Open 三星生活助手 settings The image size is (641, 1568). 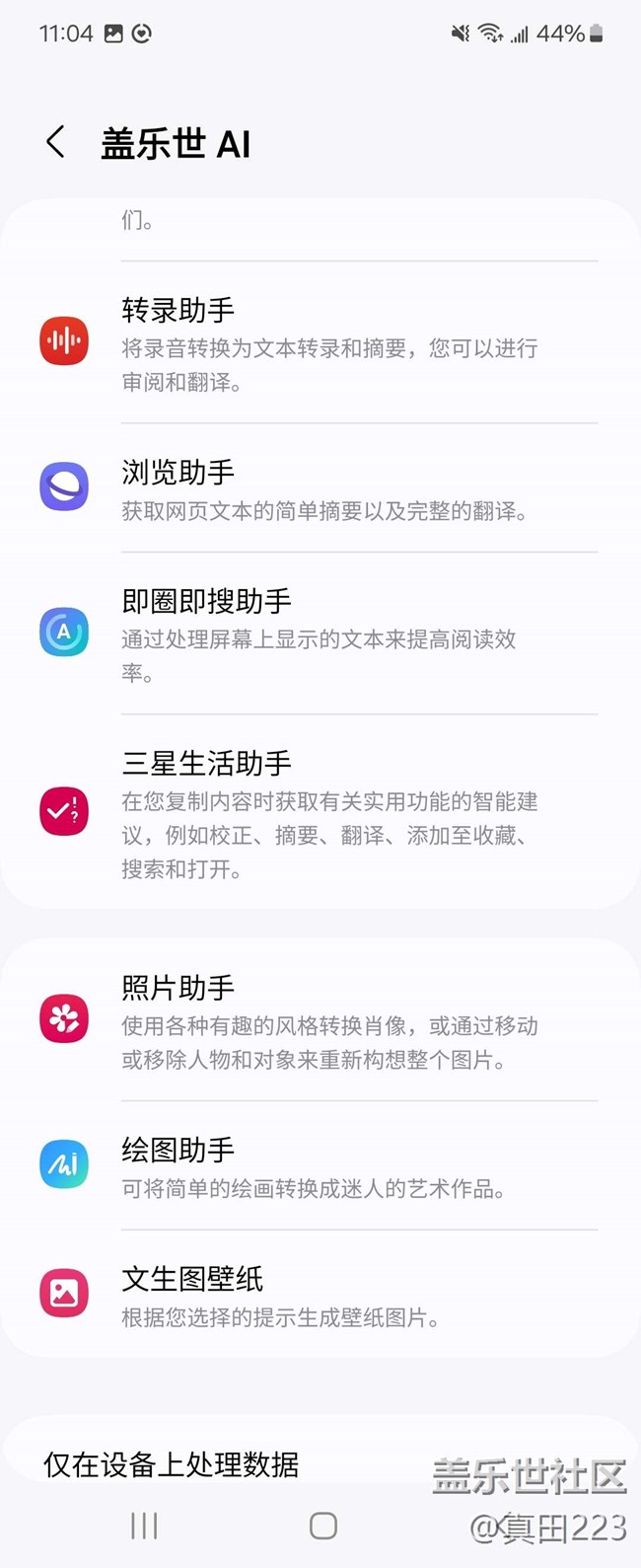[320, 812]
